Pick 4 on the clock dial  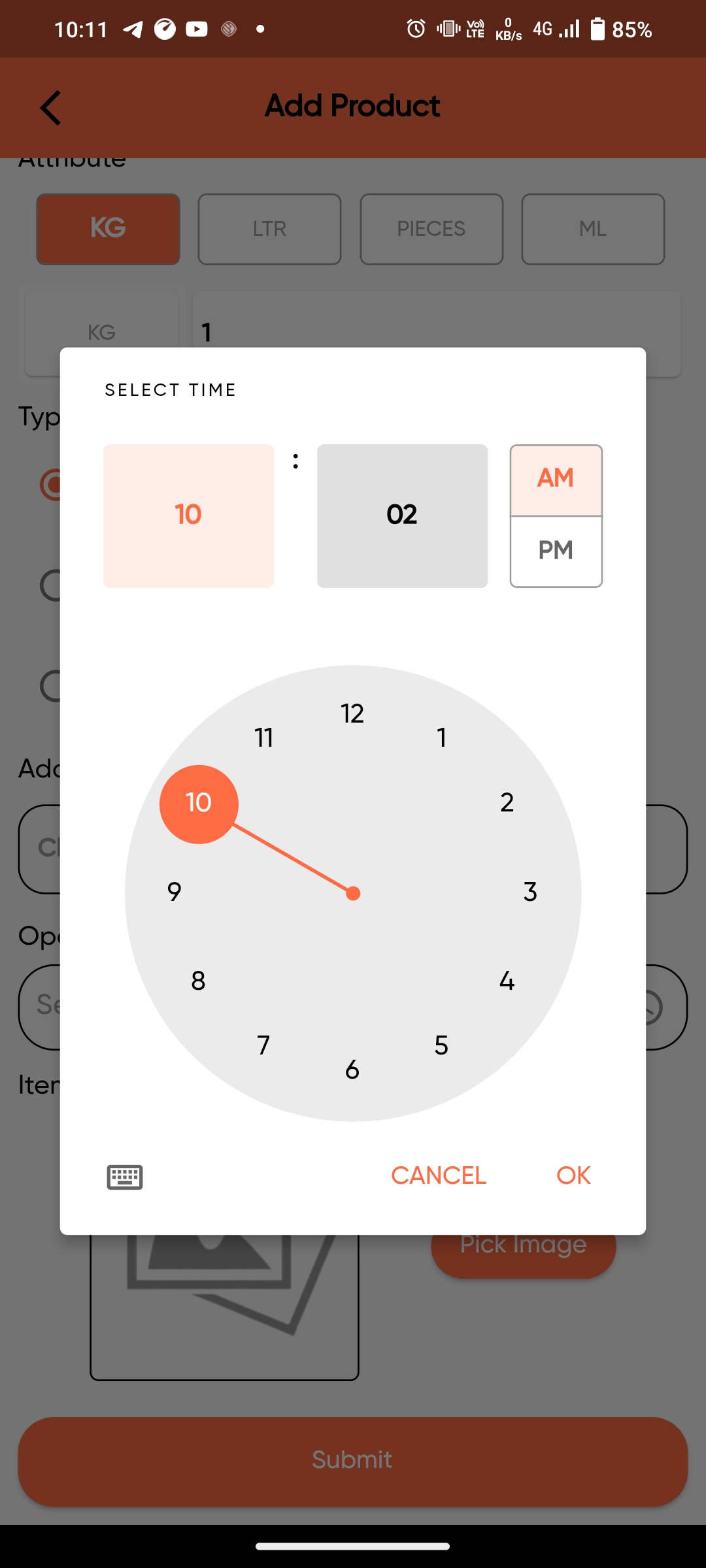pyautogui.click(x=507, y=981)
